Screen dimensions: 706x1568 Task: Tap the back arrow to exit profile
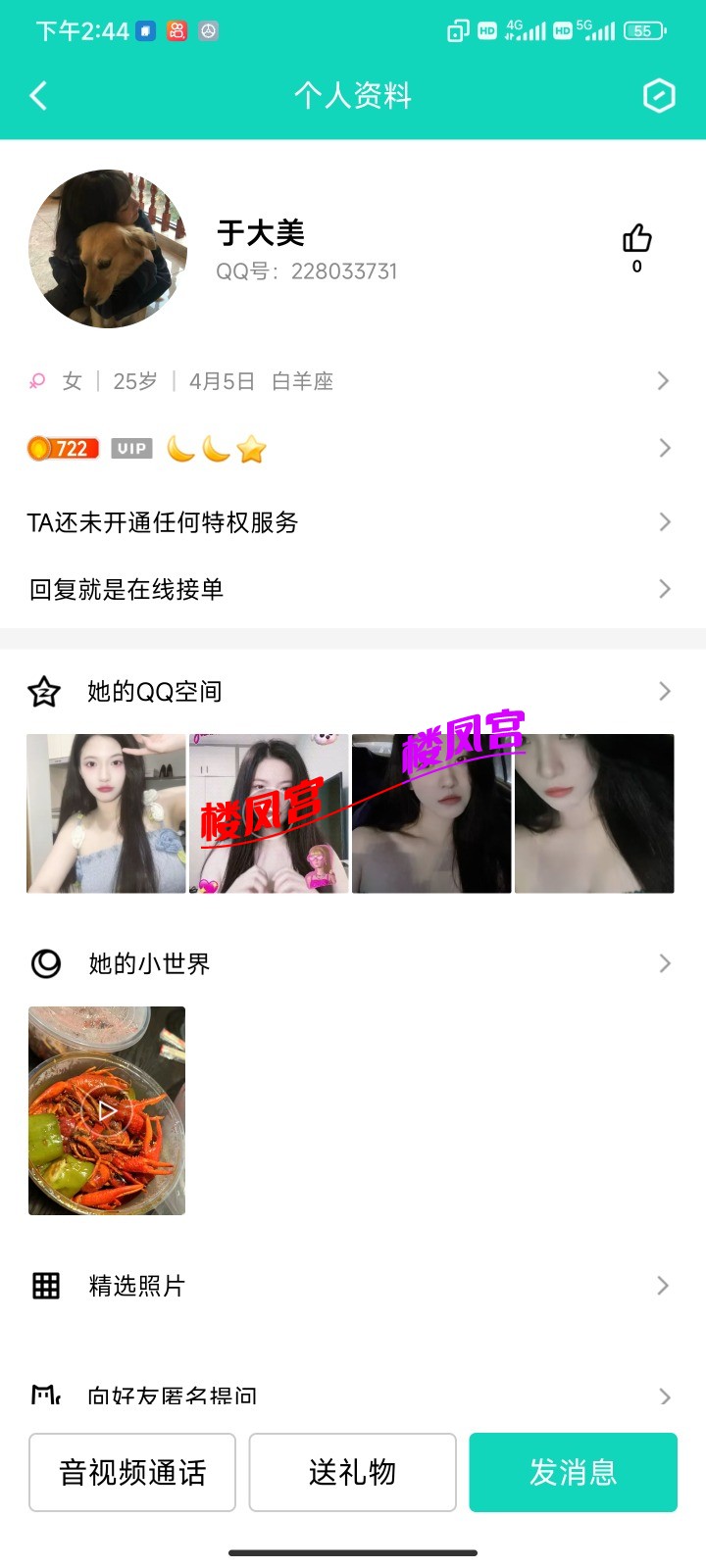37,95
